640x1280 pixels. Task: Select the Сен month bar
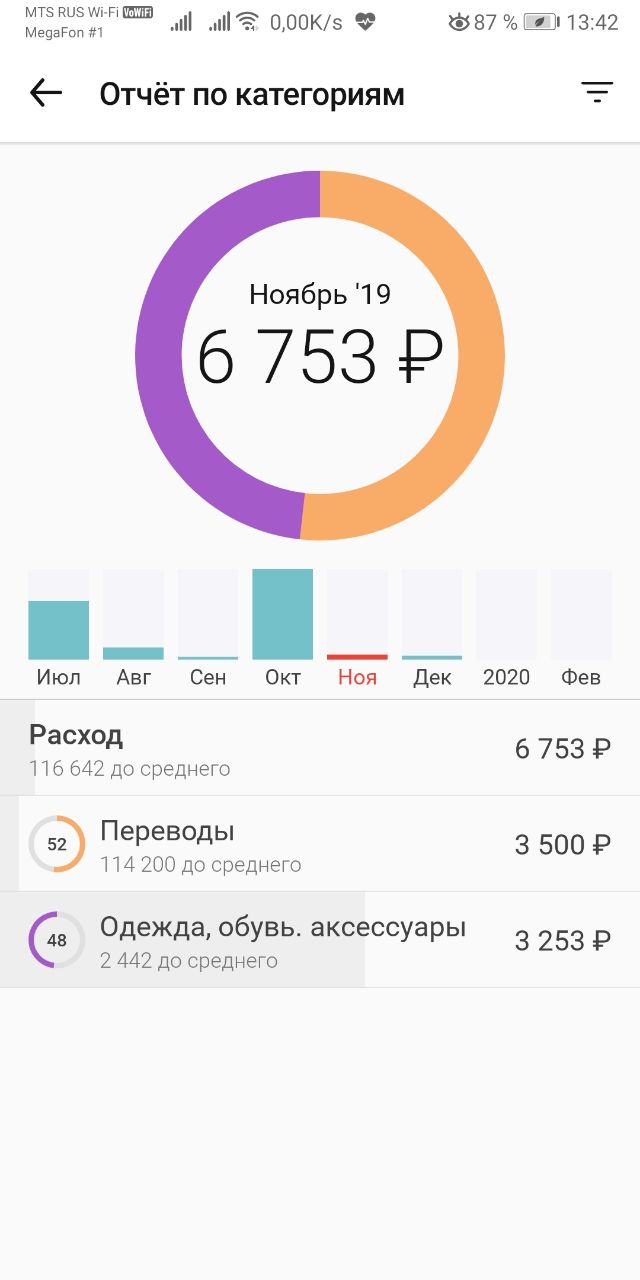(208, 628)
